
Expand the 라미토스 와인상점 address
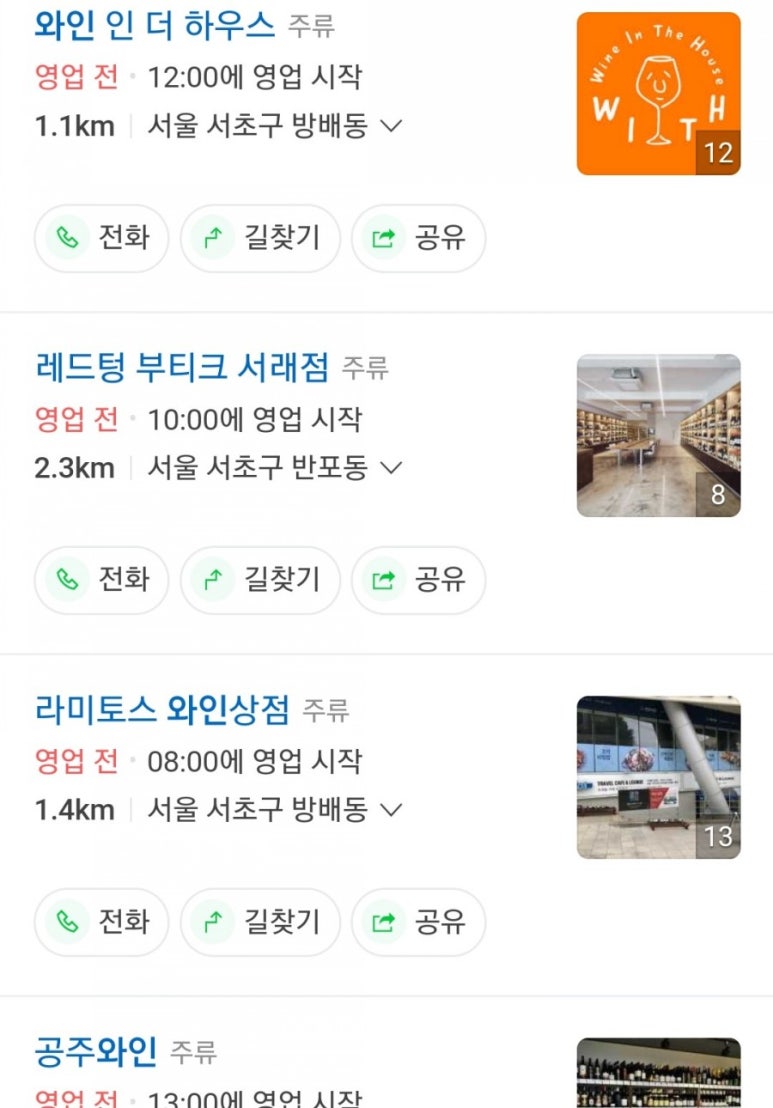392,809
